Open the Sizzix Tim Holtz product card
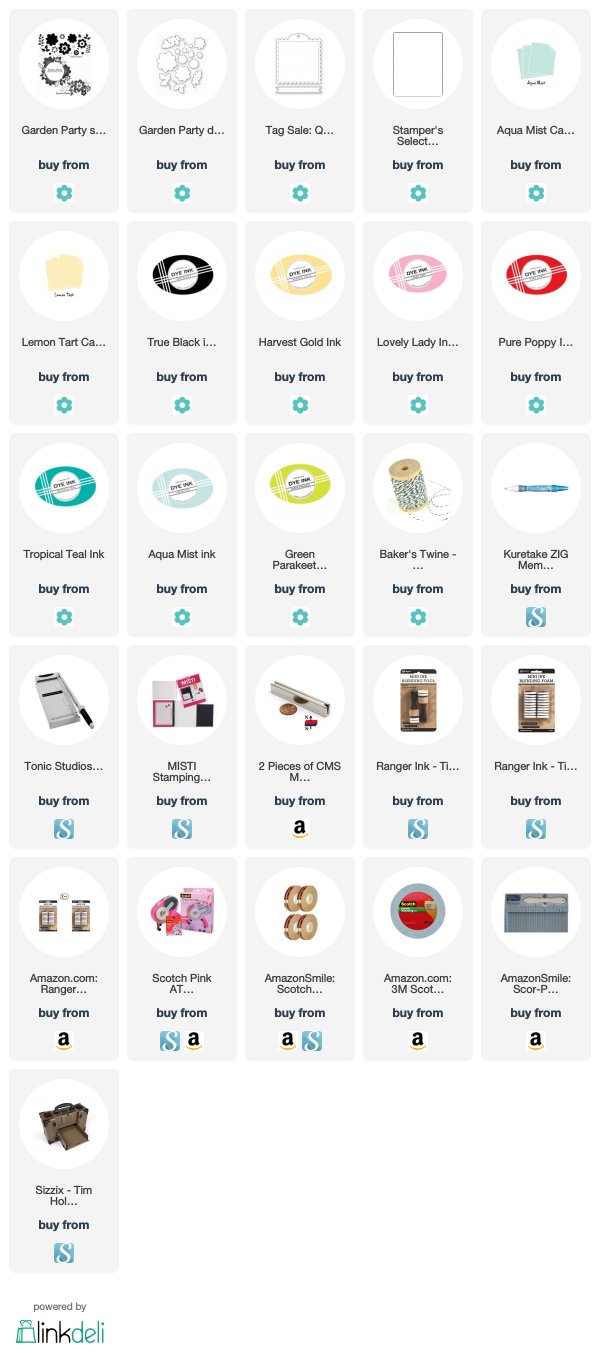 (64, 1171)
